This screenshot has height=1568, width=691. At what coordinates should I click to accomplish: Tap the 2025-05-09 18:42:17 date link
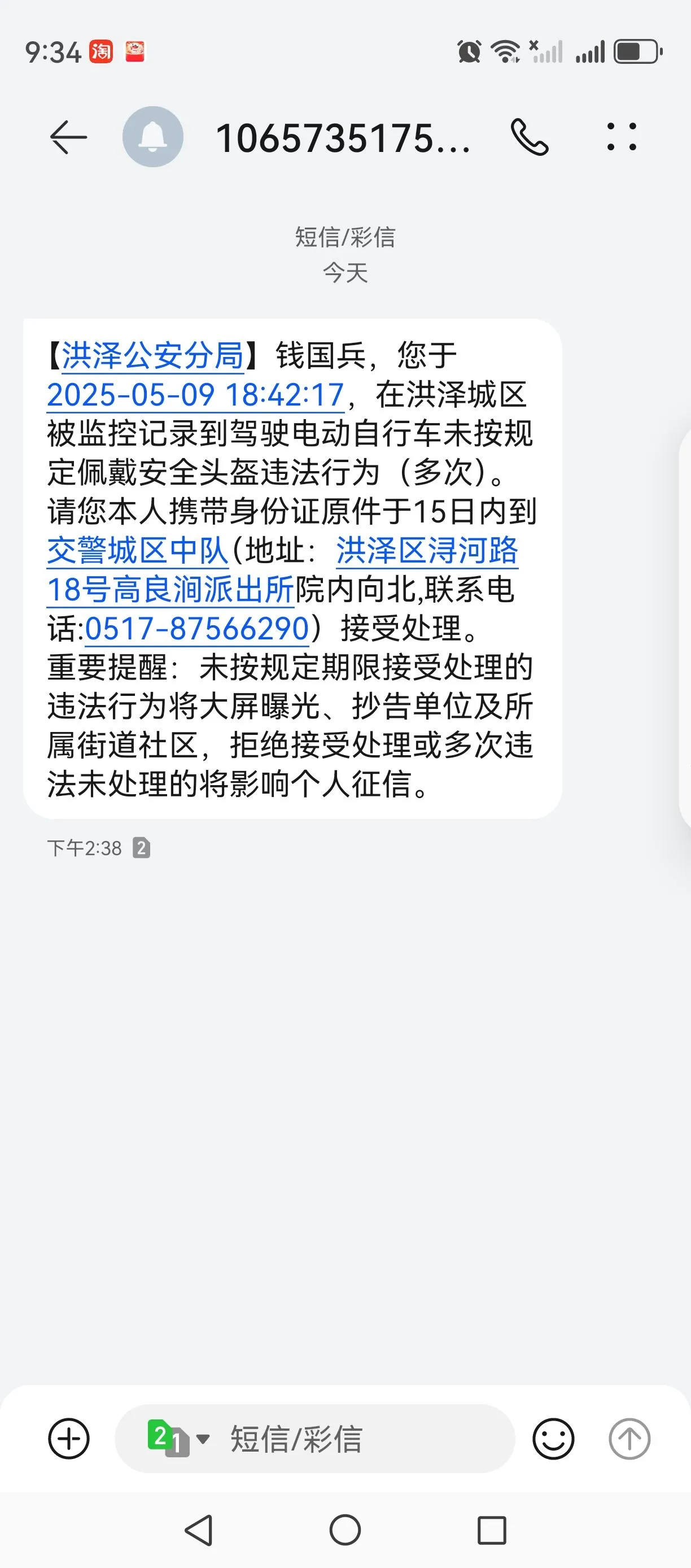tap(196, 395)
